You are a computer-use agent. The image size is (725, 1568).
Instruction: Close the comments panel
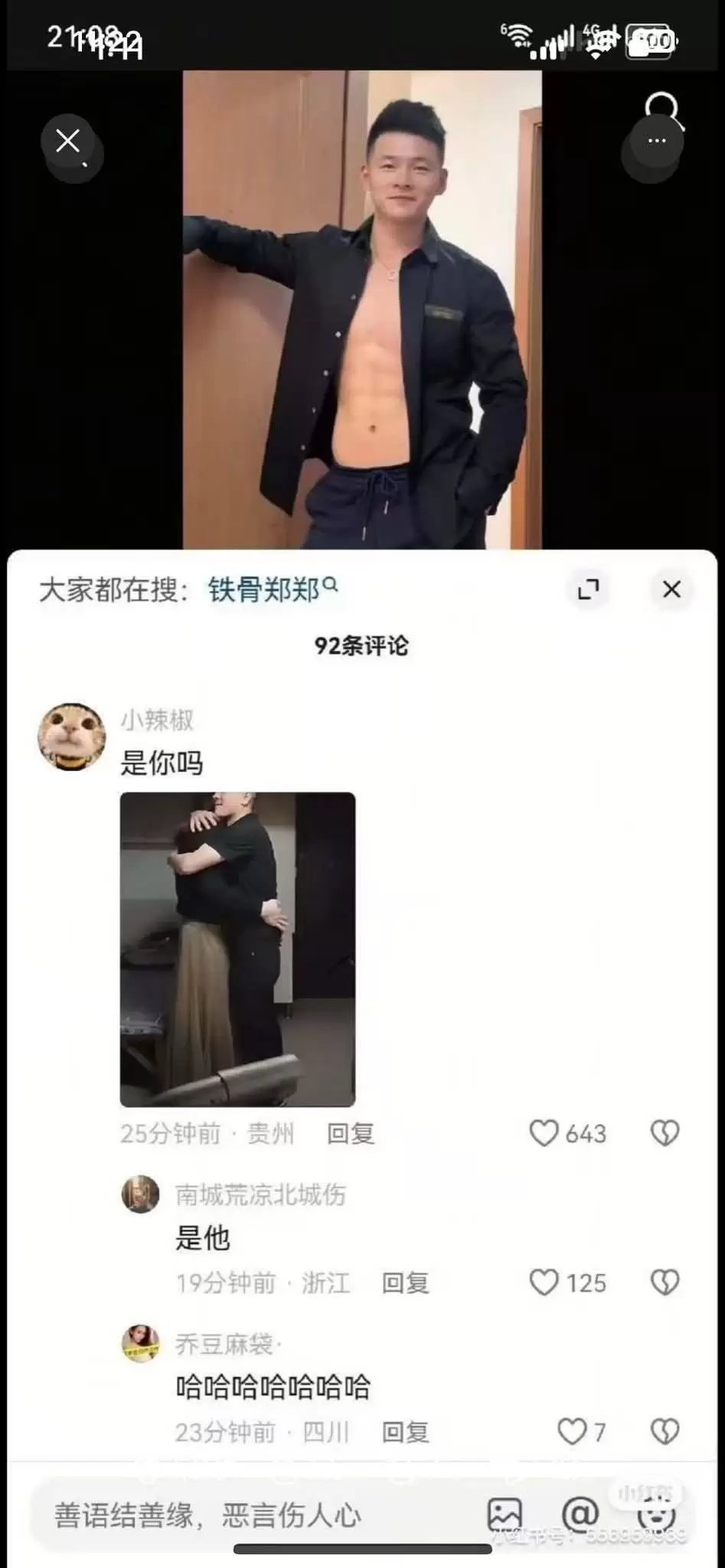(671, 590)
